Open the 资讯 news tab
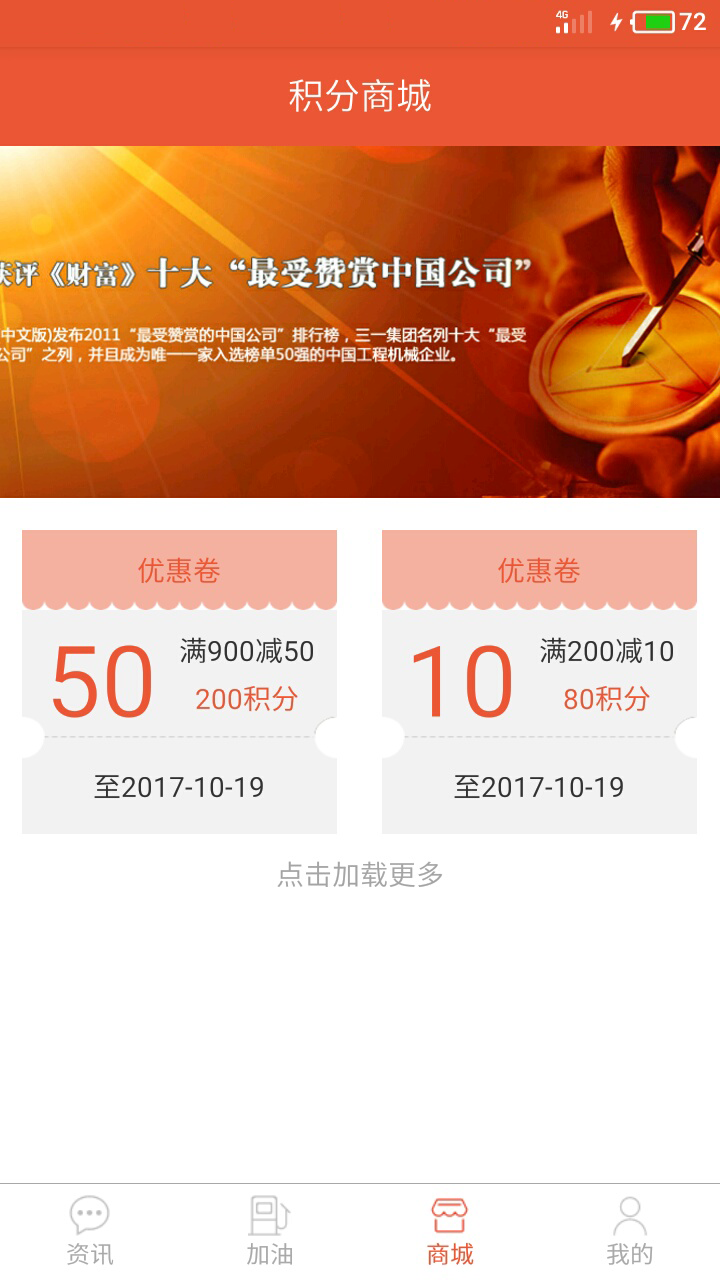The width and height of the screenshot is (720, 1280). [x=90, y=1232]
